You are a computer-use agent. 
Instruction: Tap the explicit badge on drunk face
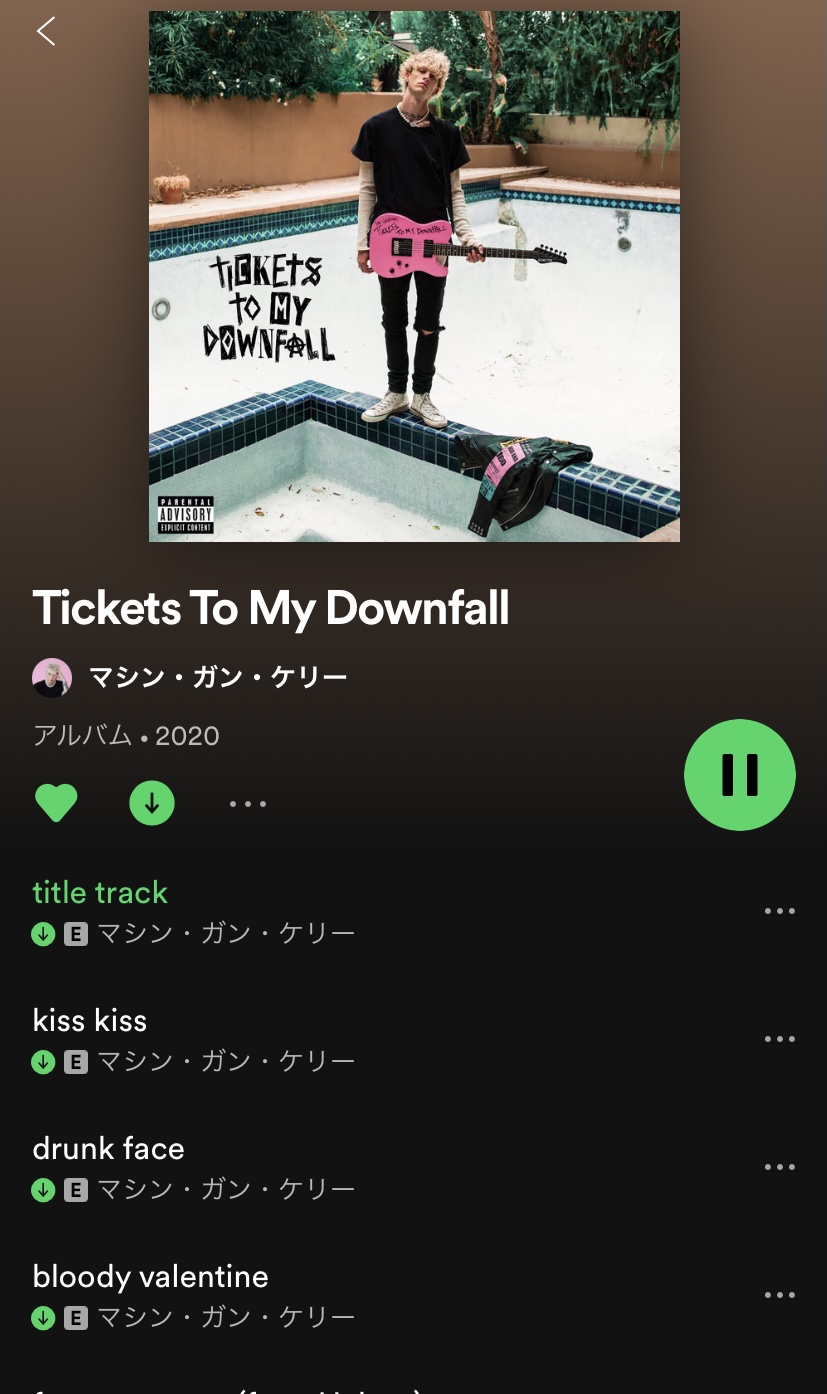(x=76, y=1190)
